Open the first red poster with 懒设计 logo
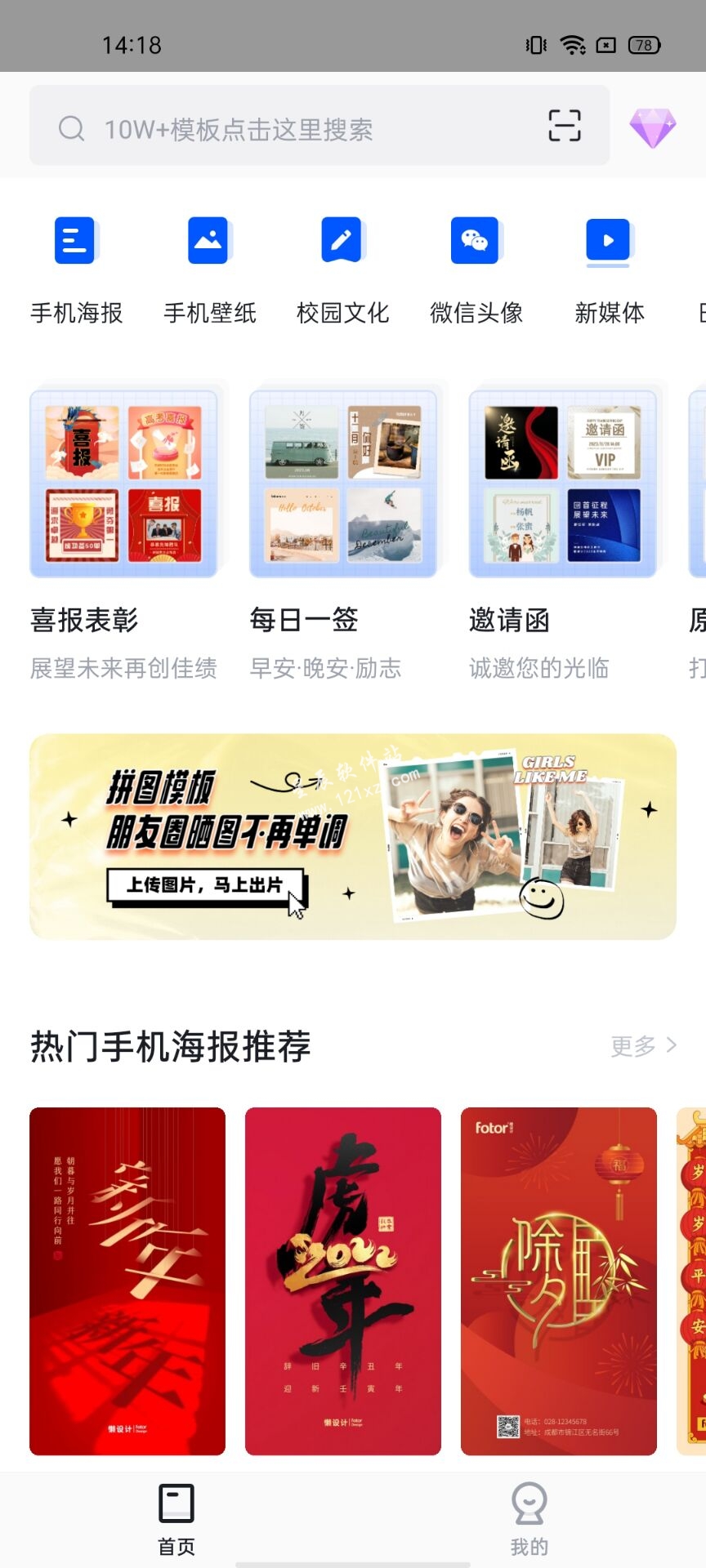Viewport: 706px width, 1568px height. coord(127,1281)
